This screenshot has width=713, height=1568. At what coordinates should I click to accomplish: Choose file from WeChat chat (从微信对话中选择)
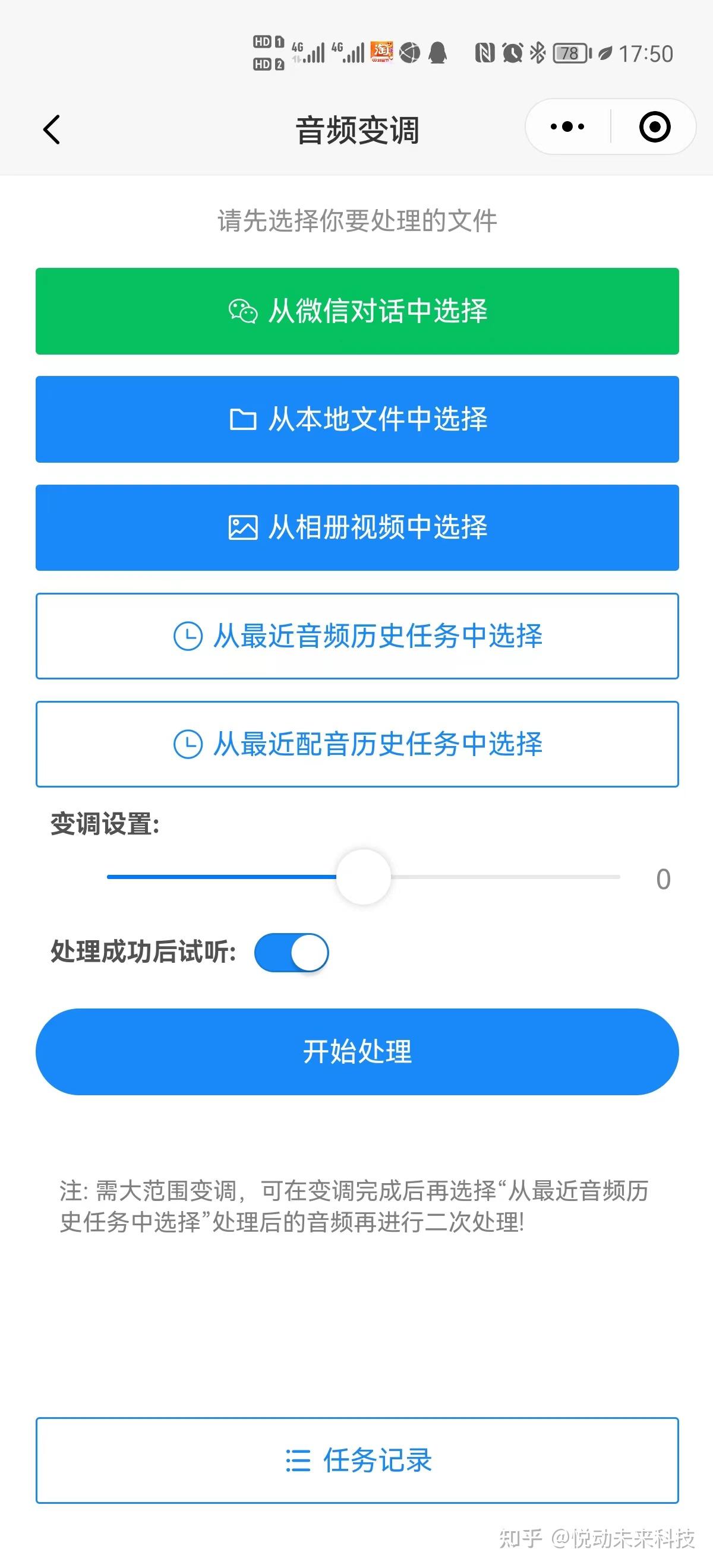(x=358, y=311)
